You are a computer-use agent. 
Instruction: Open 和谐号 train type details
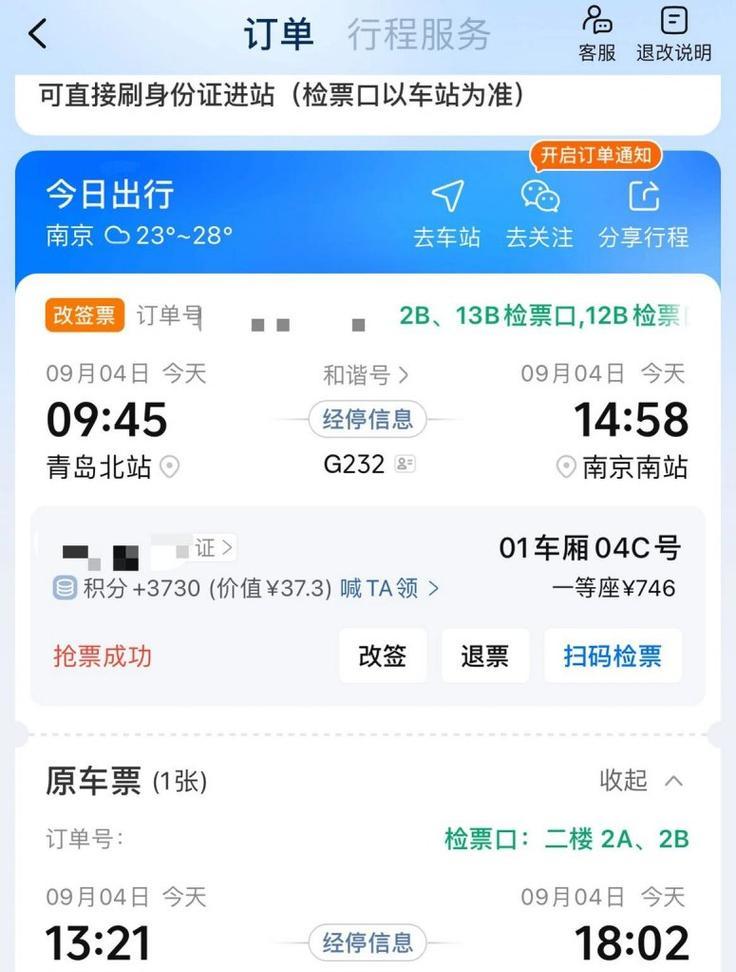pyautogui.click(x=366, y=375)
